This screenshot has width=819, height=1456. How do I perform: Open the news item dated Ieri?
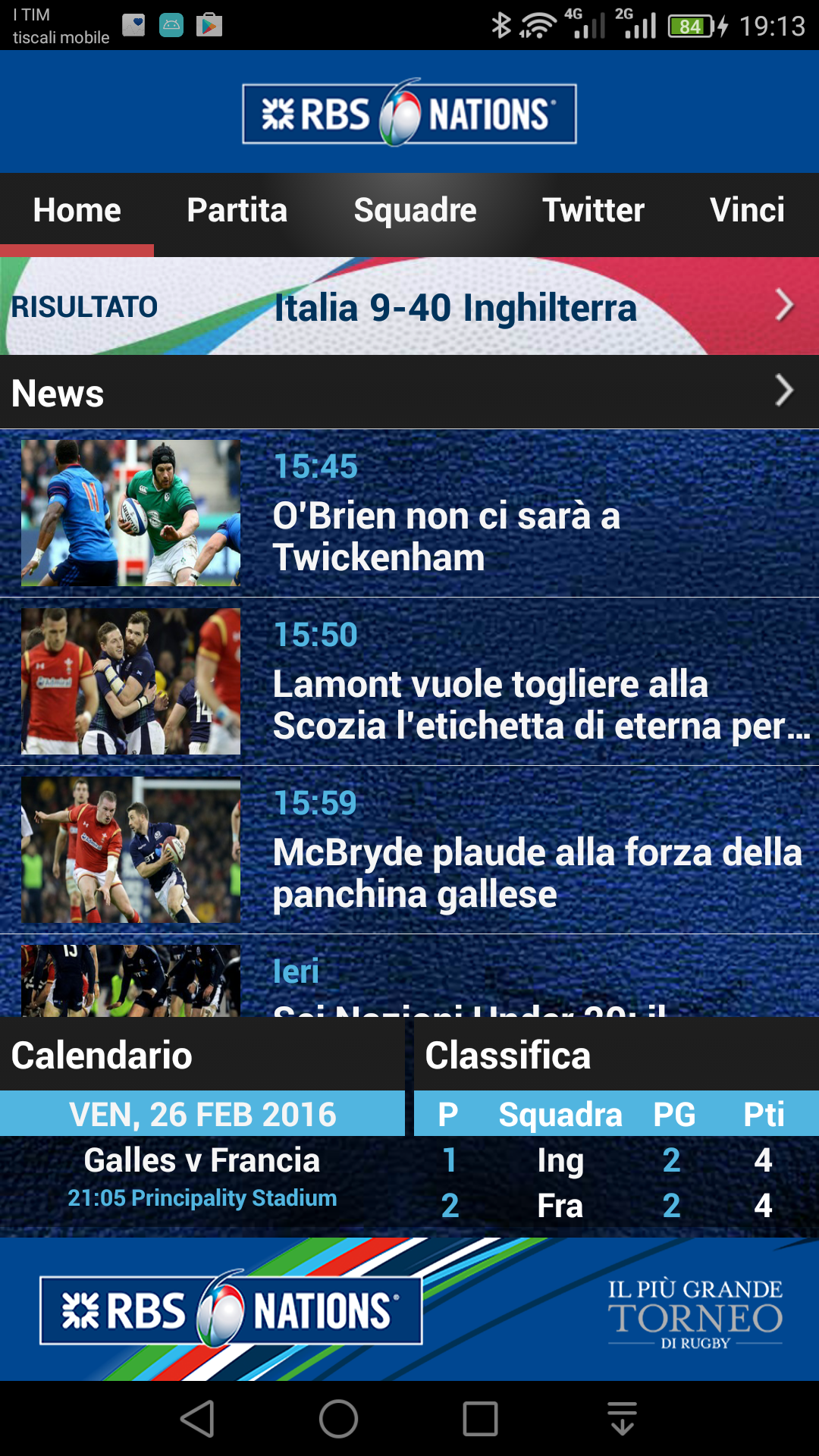409,976
